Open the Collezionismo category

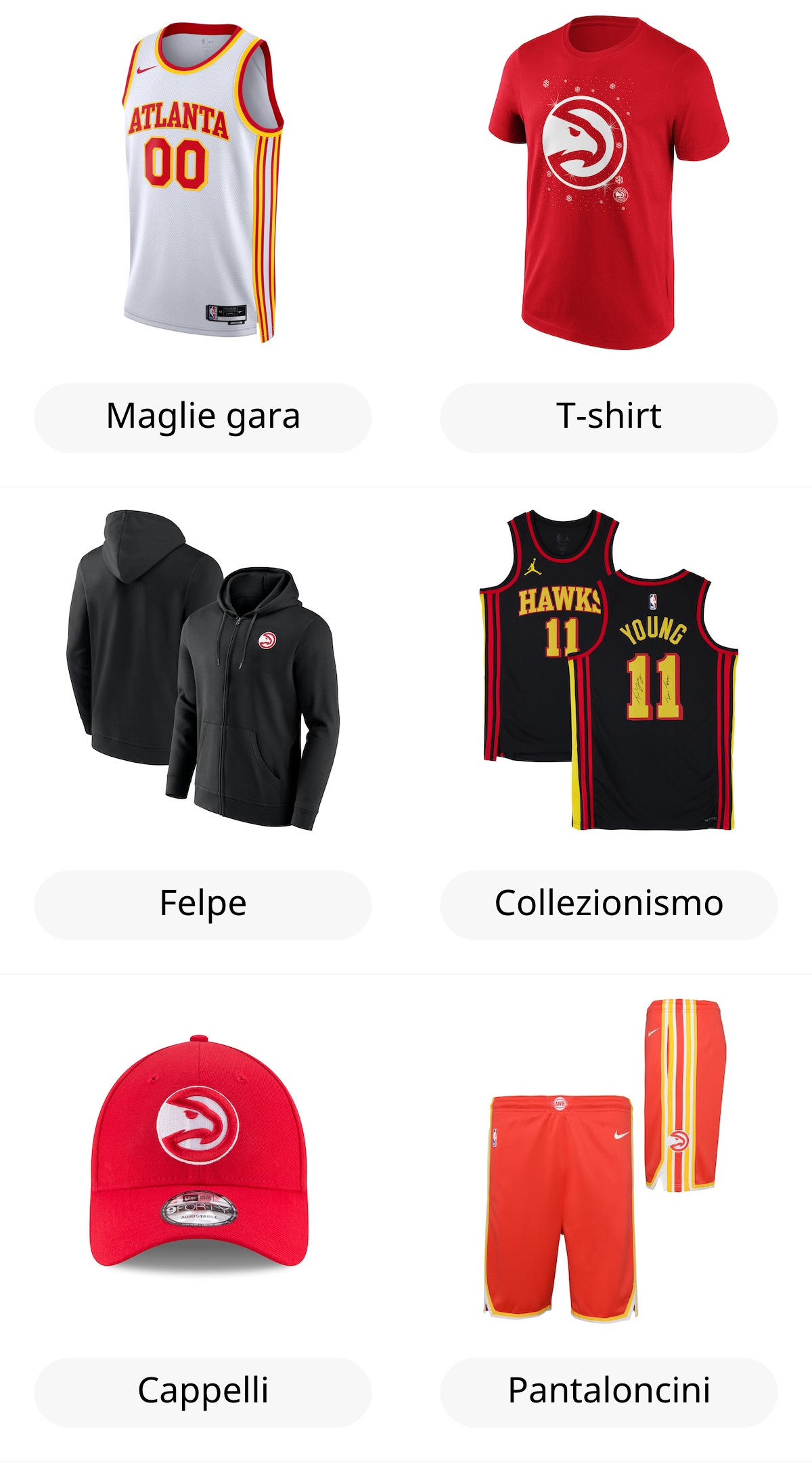[609, 904]
